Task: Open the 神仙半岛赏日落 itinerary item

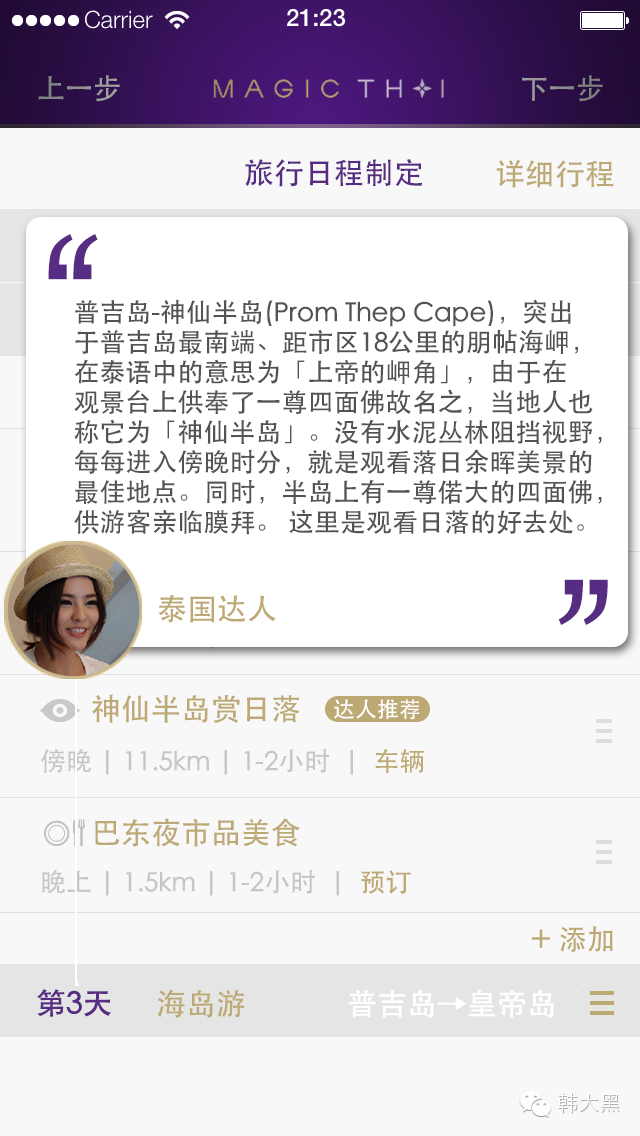Action: [196, 710]
